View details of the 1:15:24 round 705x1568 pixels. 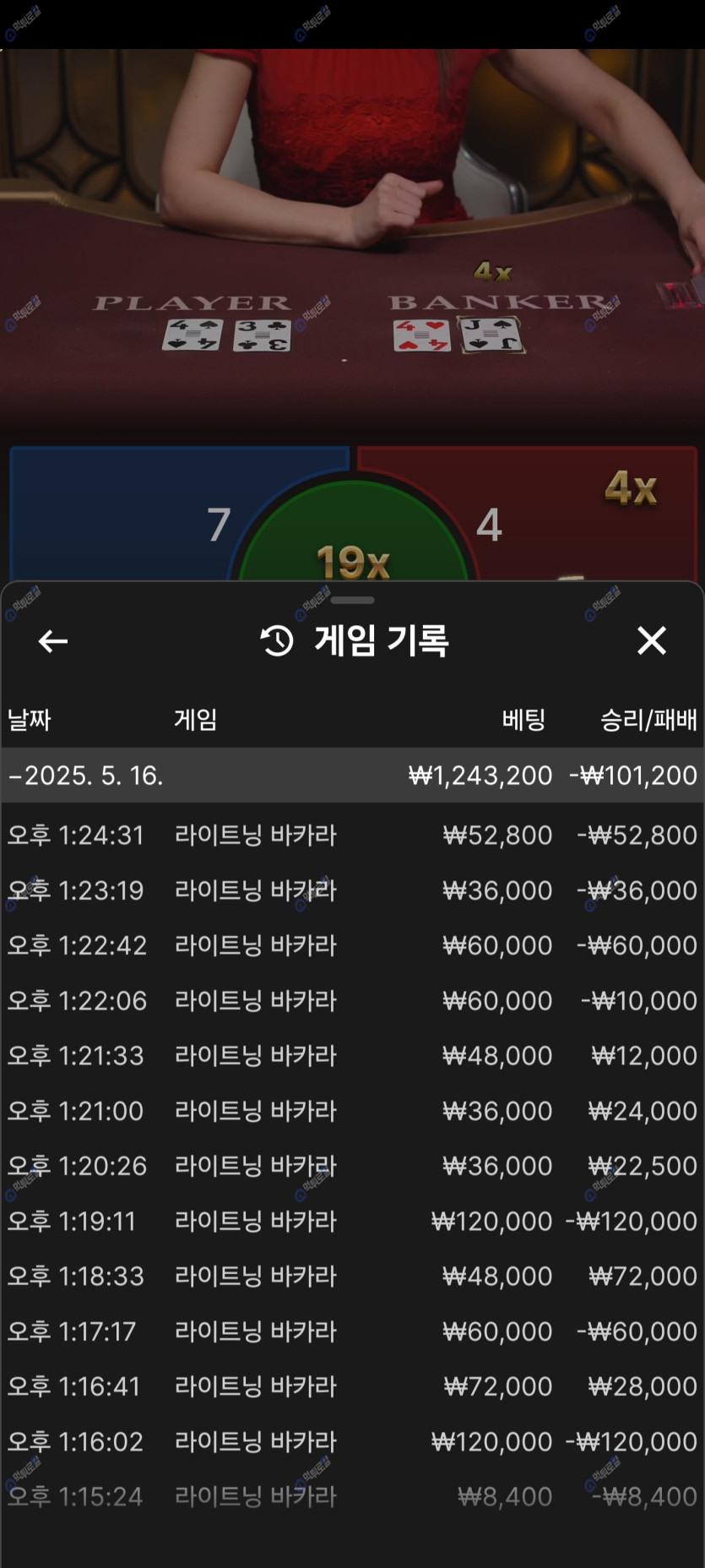tap(352, 1496)
